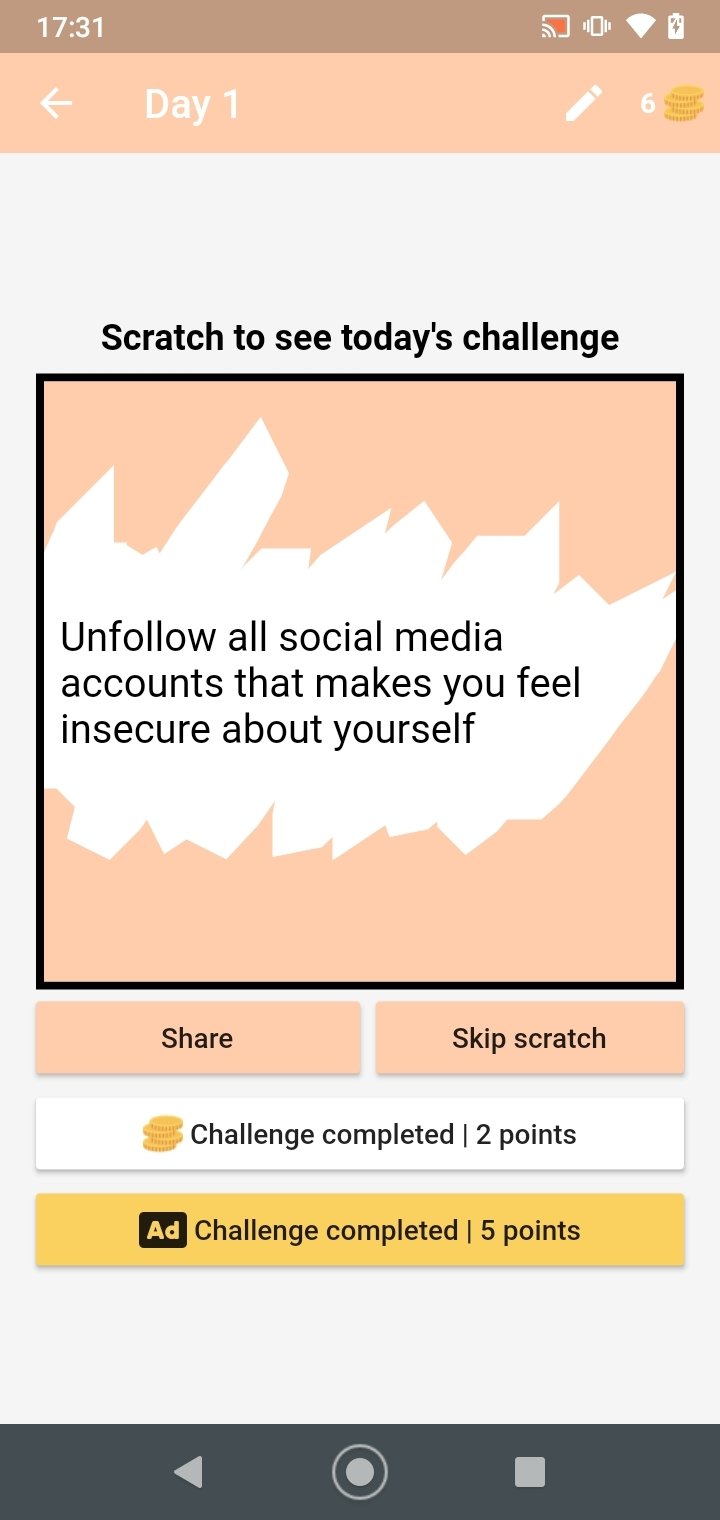The image size is (720, 1520).
Task: Claim Challenge completed for 2 points
Action: pyautogui.click(x=360, y=1134)
